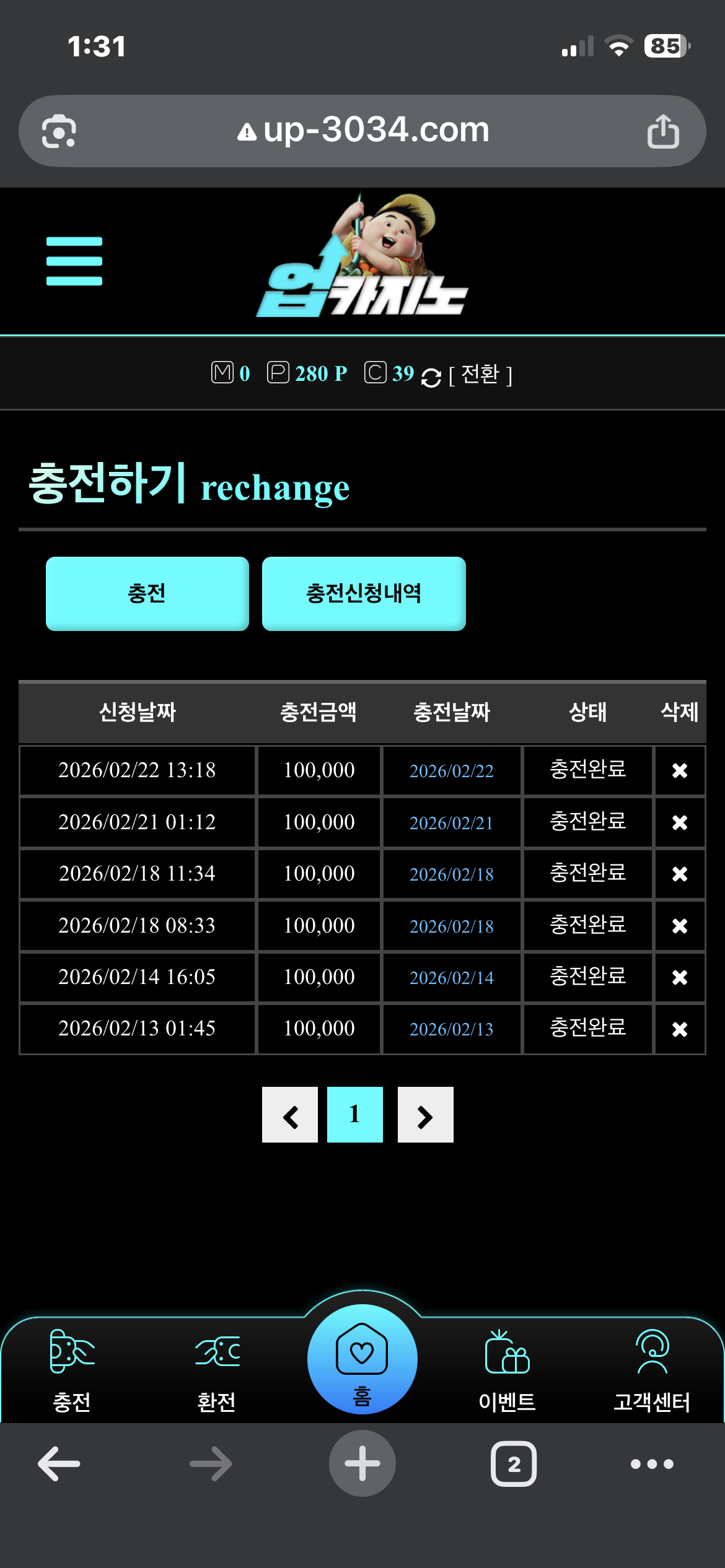The width and height of the screenshot is (725, 1568).
Task: Remove the 2026/02/18 08:33 entry
Action: 680,926
